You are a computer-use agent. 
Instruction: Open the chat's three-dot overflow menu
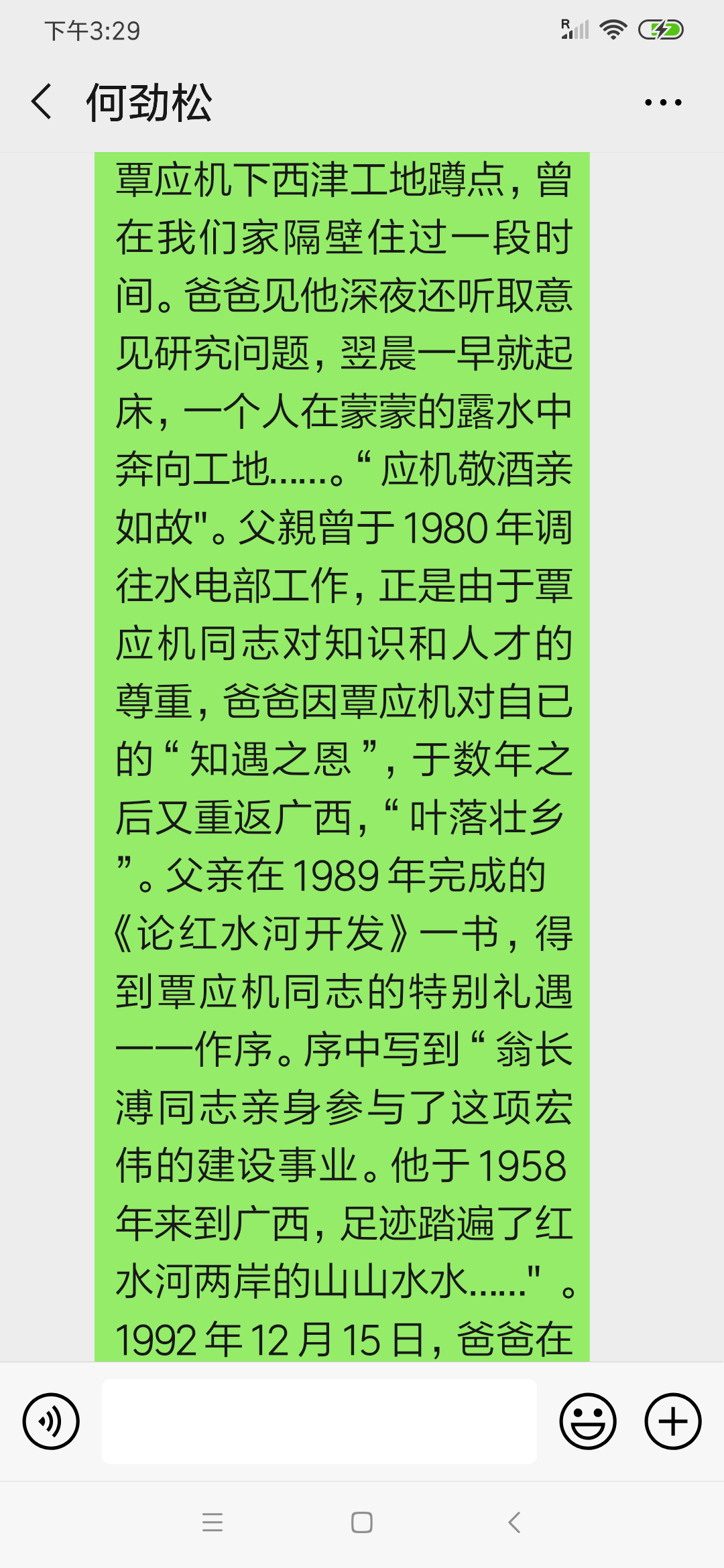pos(663,103)
